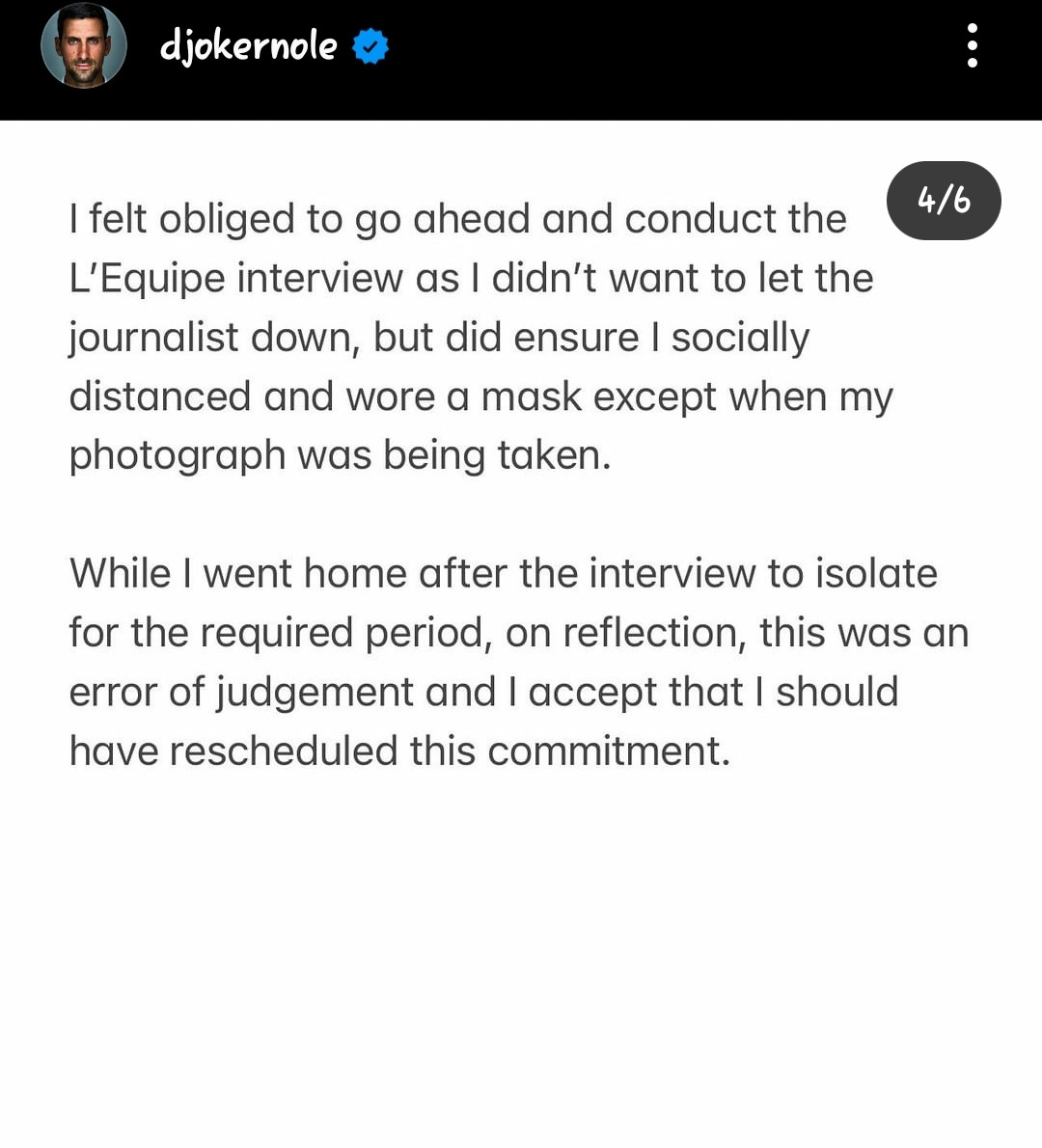Open djokernole's profile picture

[x=84, y=46]
